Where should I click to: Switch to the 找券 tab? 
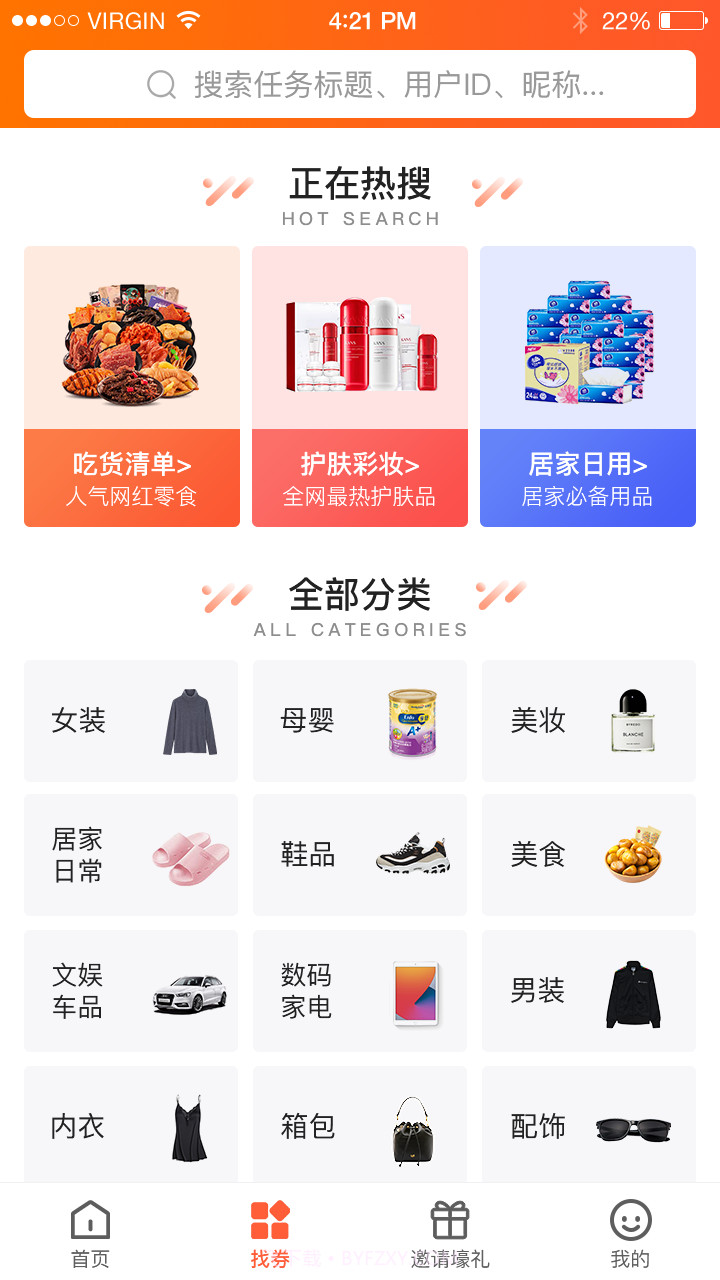click(x=269, y=1233)
